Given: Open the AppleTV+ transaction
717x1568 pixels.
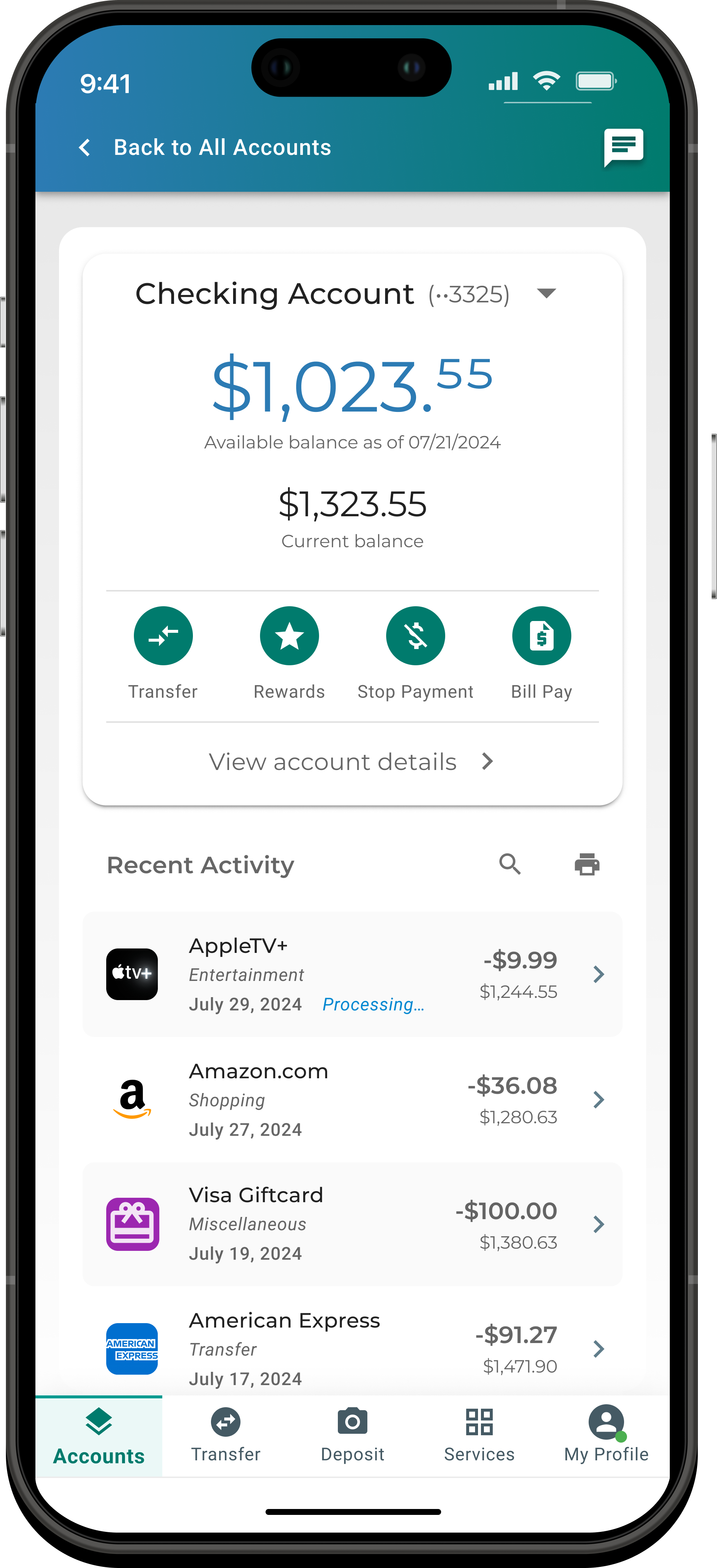Looking at the screenshot, I should 352,975.
